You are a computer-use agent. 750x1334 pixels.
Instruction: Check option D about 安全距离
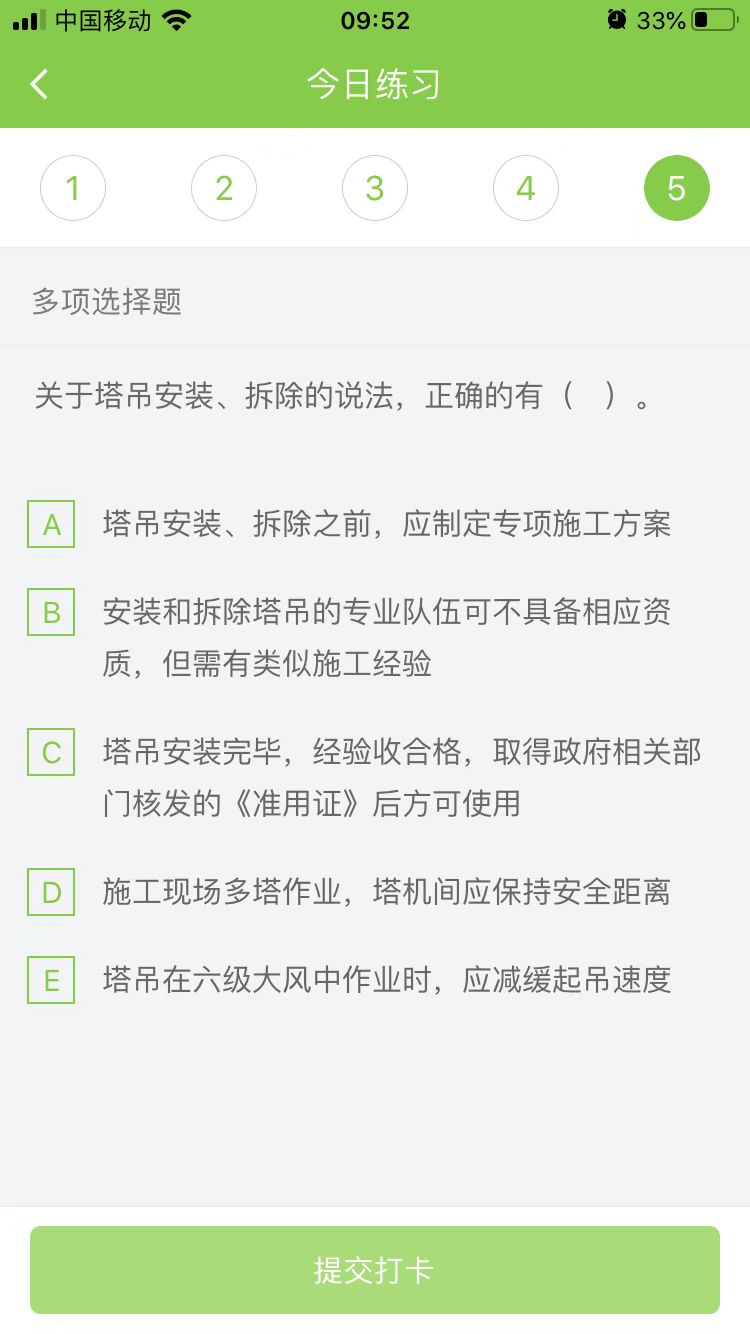tap(52, 892)
